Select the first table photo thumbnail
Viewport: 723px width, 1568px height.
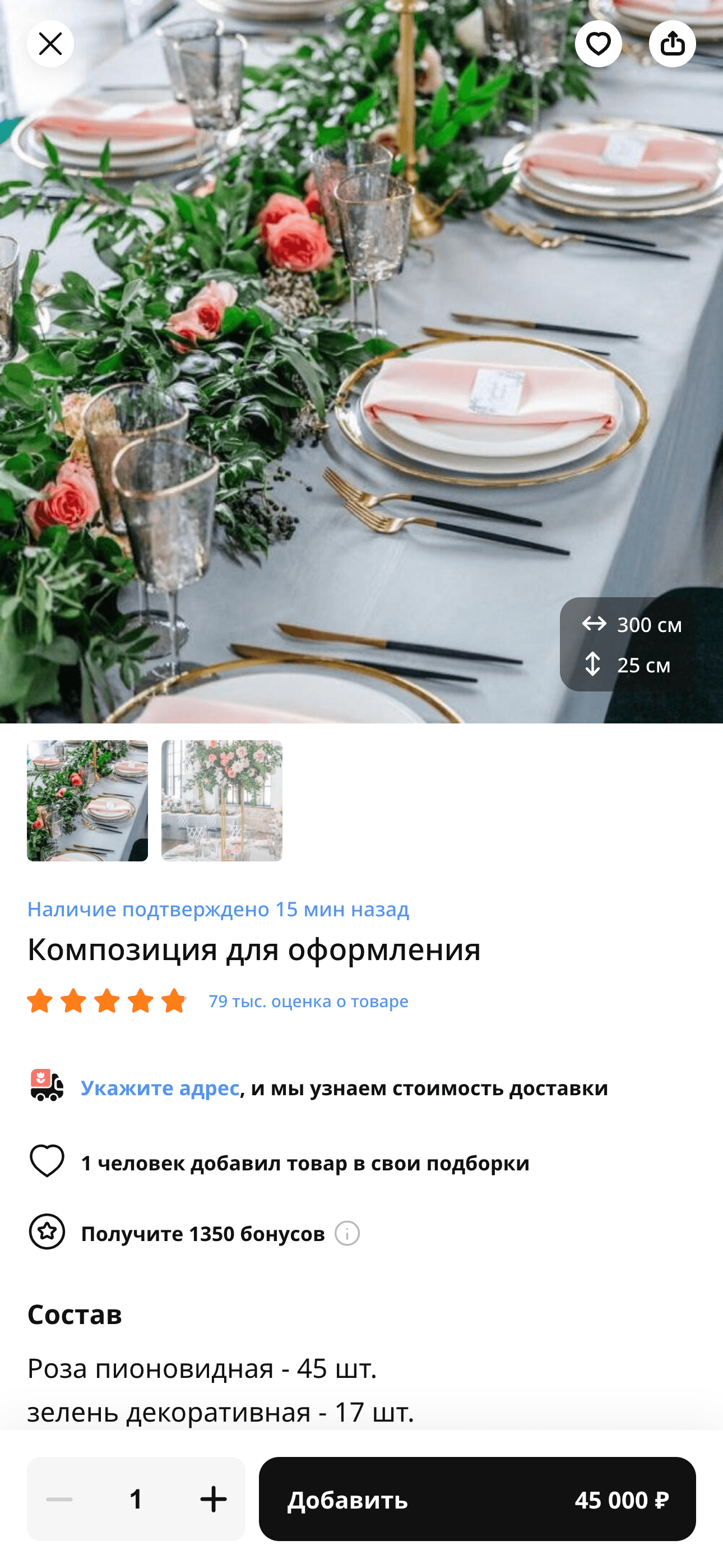click(87, 800)
